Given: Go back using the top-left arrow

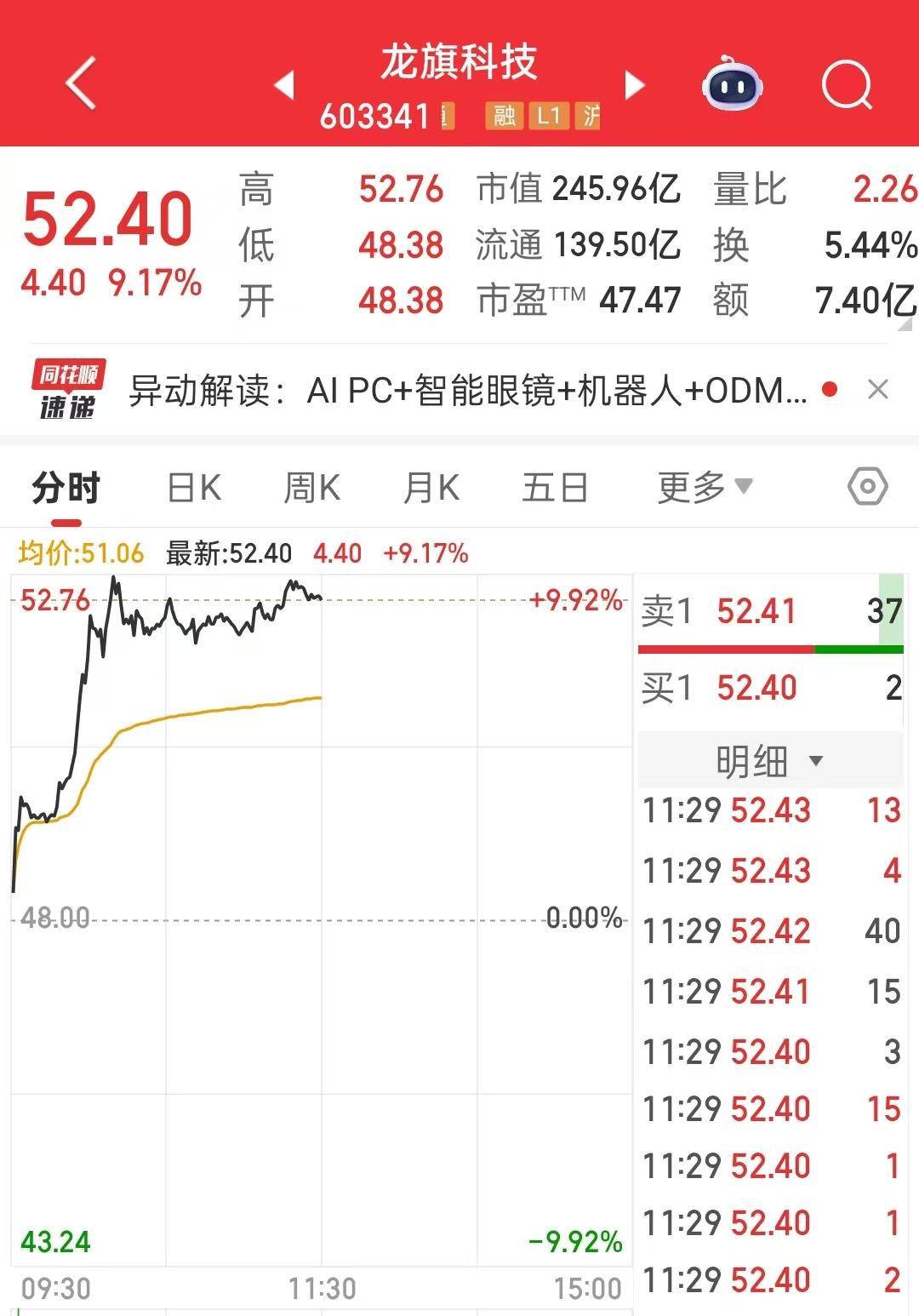Looking at the screenshot, I should 82,83.
